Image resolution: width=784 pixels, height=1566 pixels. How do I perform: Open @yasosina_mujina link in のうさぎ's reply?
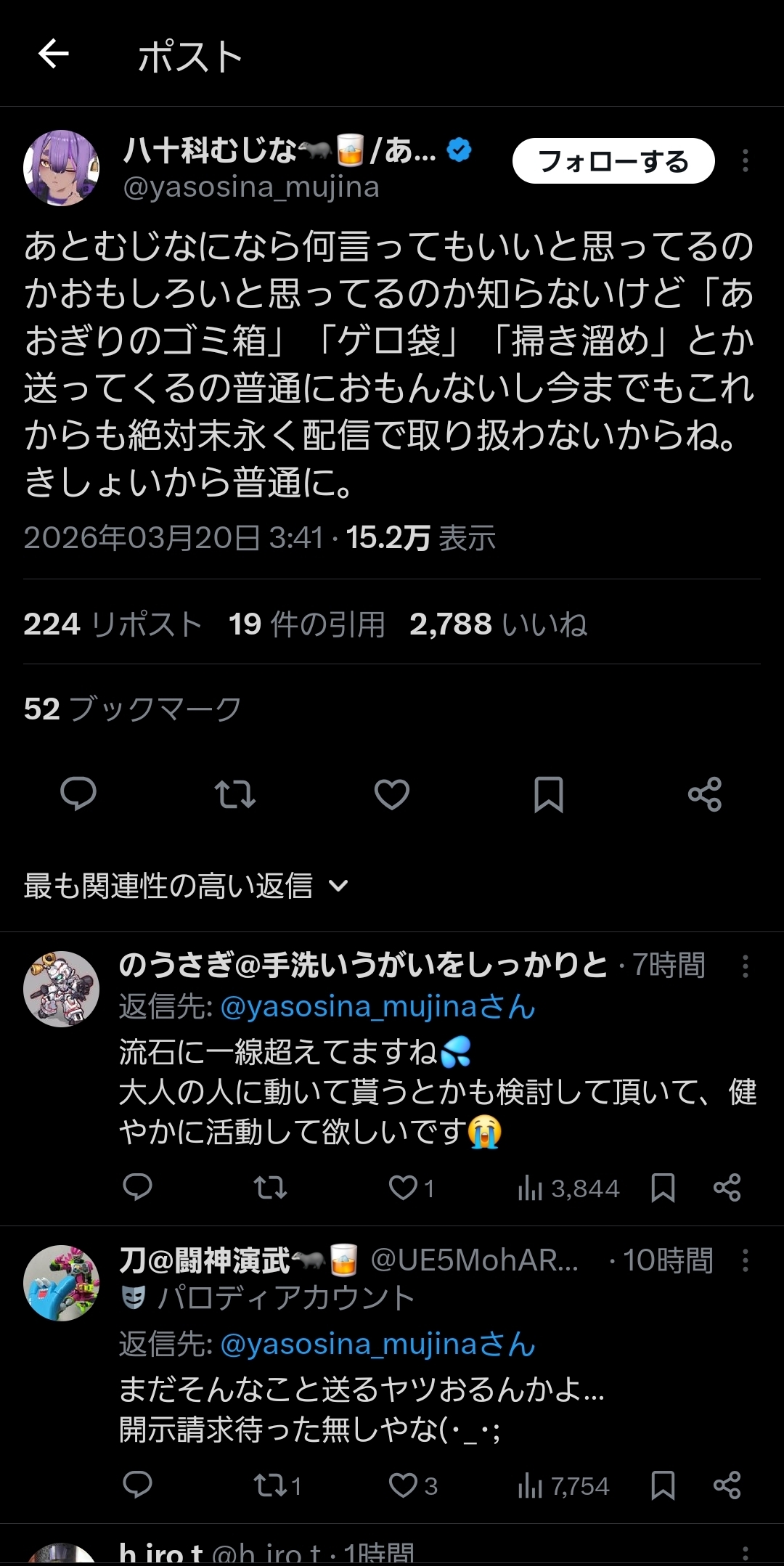pos(378,1007)
